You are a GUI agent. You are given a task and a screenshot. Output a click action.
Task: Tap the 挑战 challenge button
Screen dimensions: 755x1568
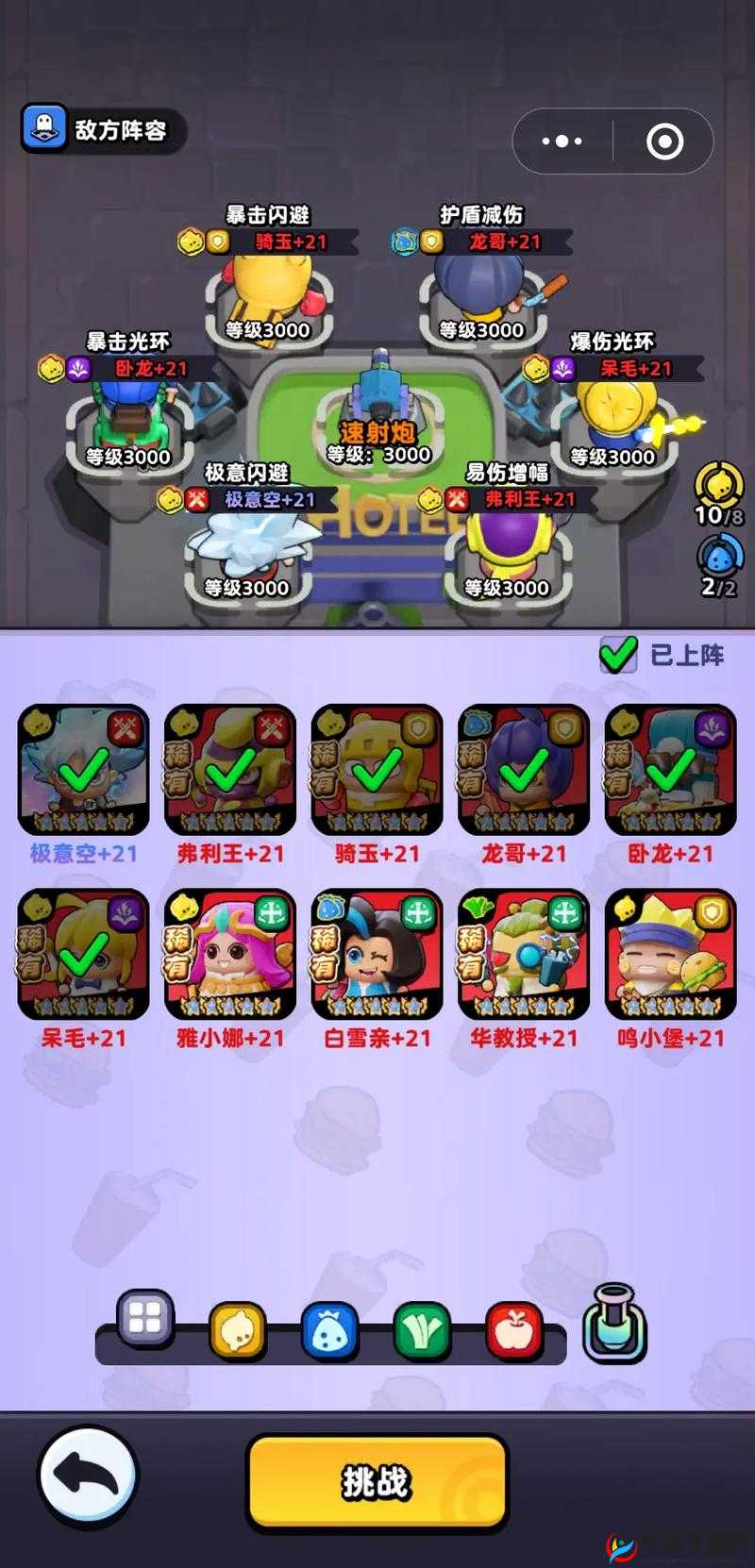coord(377,1482)
